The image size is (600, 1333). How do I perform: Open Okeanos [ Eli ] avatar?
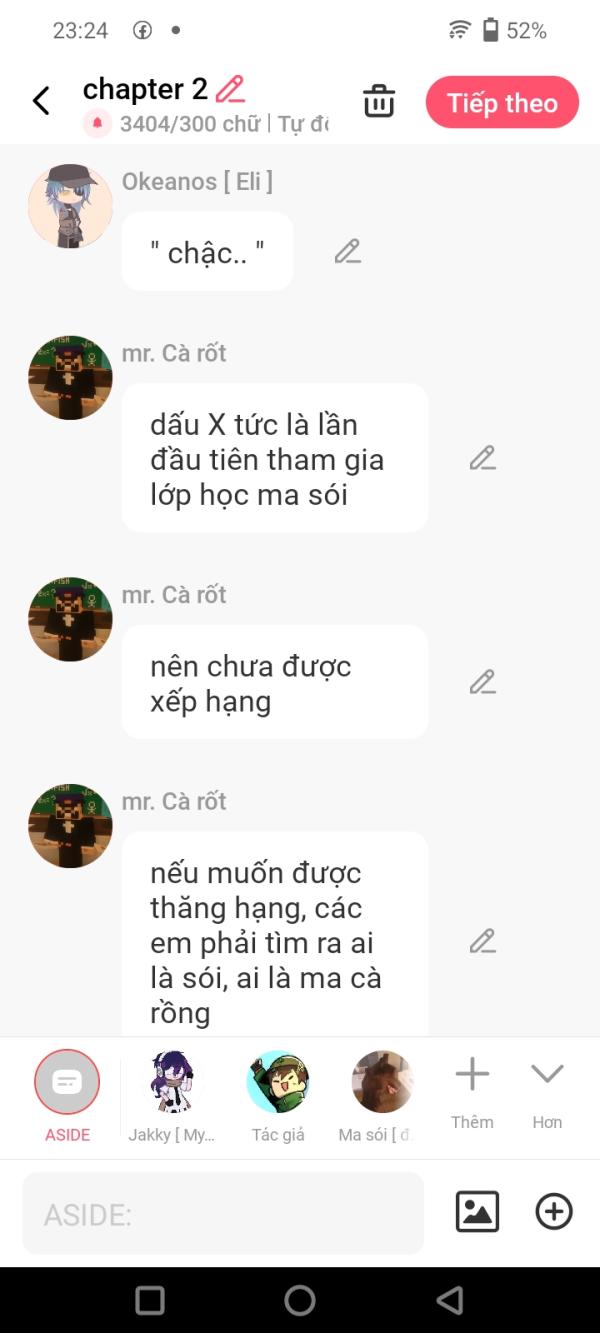[x=70, y=206]
